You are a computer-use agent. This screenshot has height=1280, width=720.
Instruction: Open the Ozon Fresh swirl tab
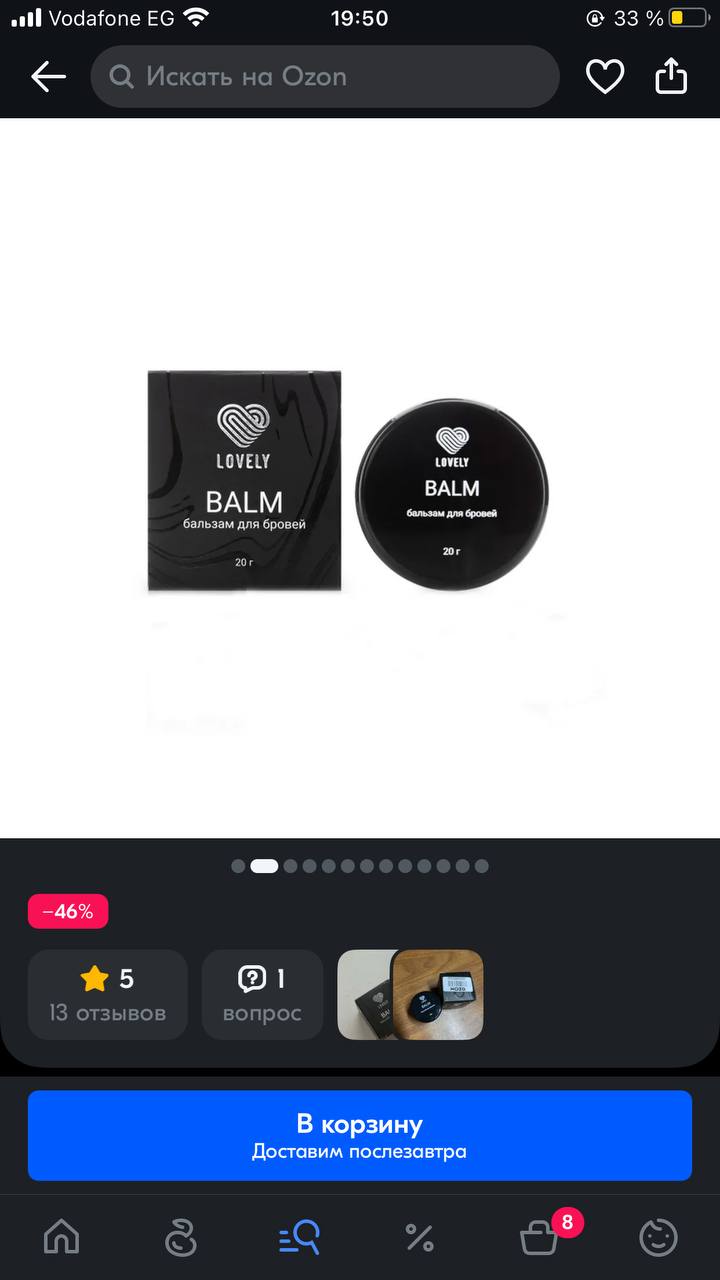180,1238
